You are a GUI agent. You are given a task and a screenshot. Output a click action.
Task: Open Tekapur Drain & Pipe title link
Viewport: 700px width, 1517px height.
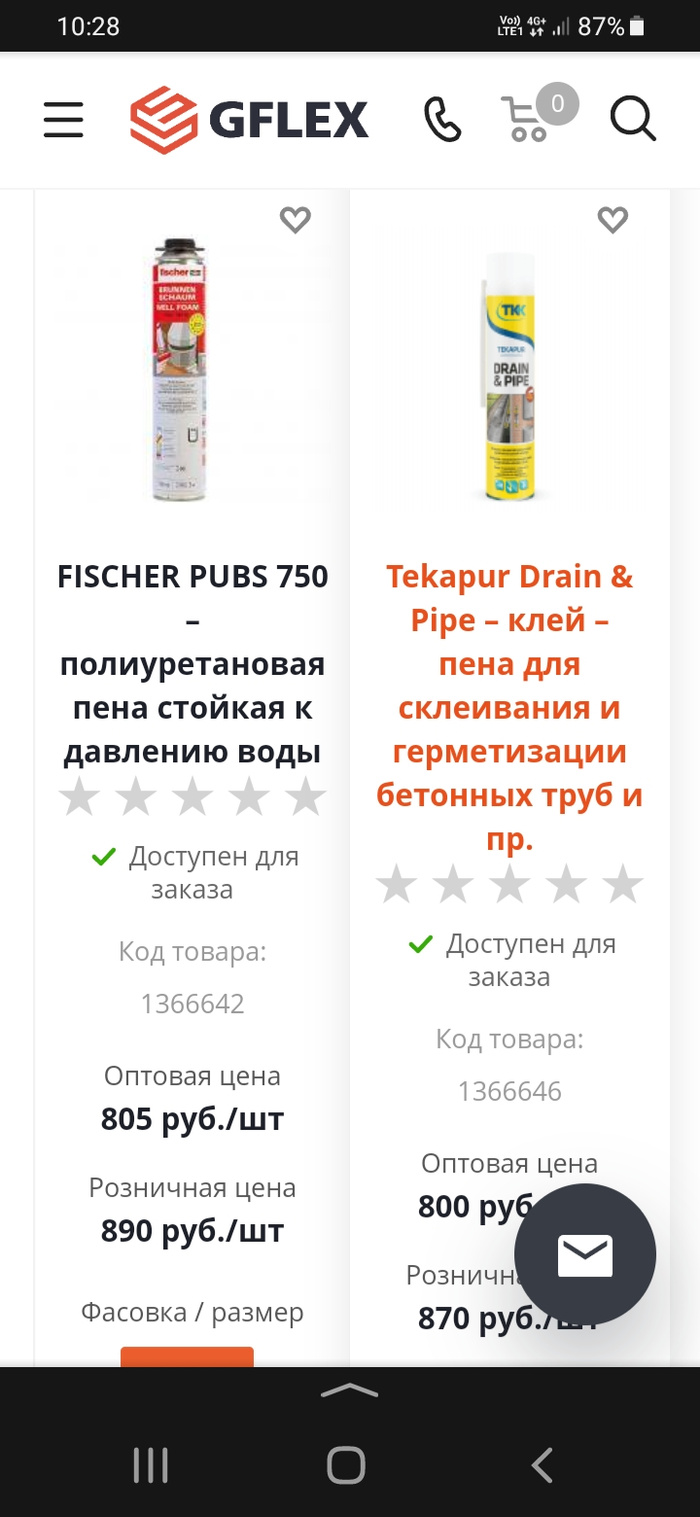(x=509, y=707)
